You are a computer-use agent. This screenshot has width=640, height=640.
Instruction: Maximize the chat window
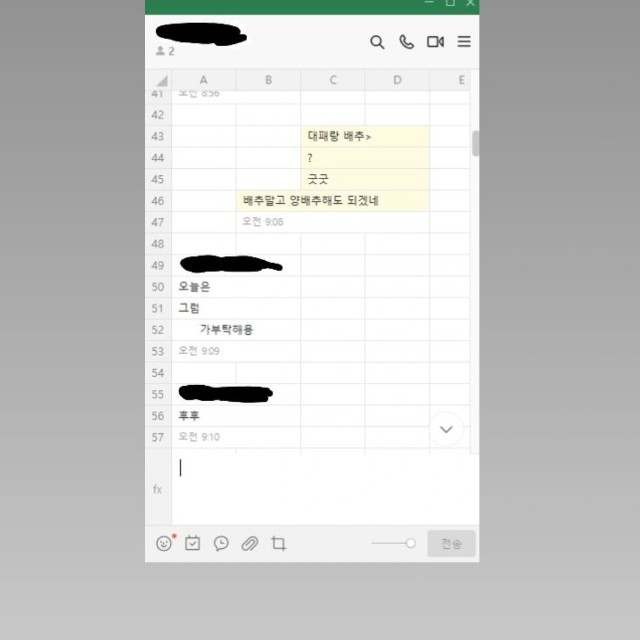450,4
